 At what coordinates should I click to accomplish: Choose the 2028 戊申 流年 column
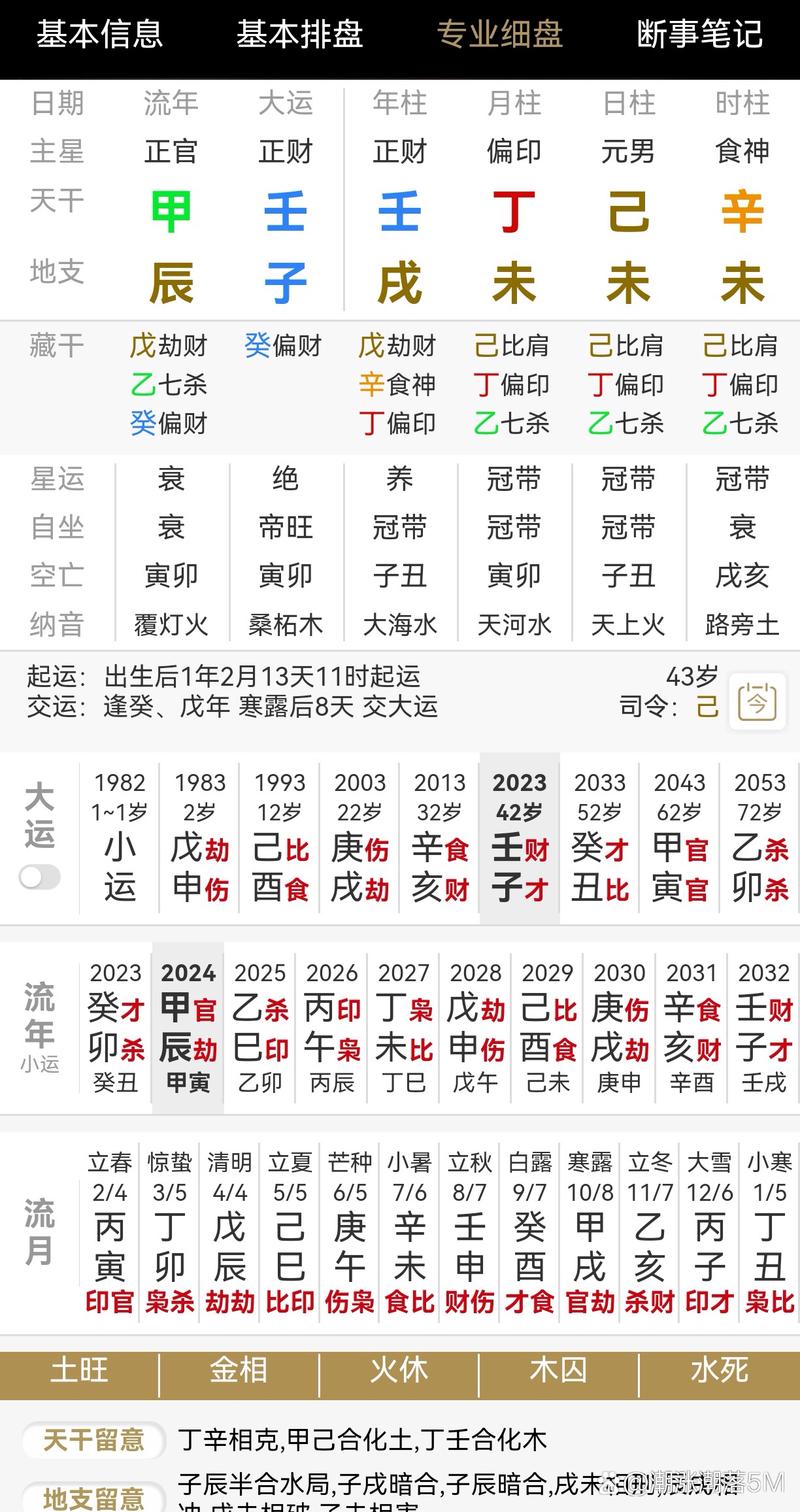pyautogui.click(x=476, y=1027)
